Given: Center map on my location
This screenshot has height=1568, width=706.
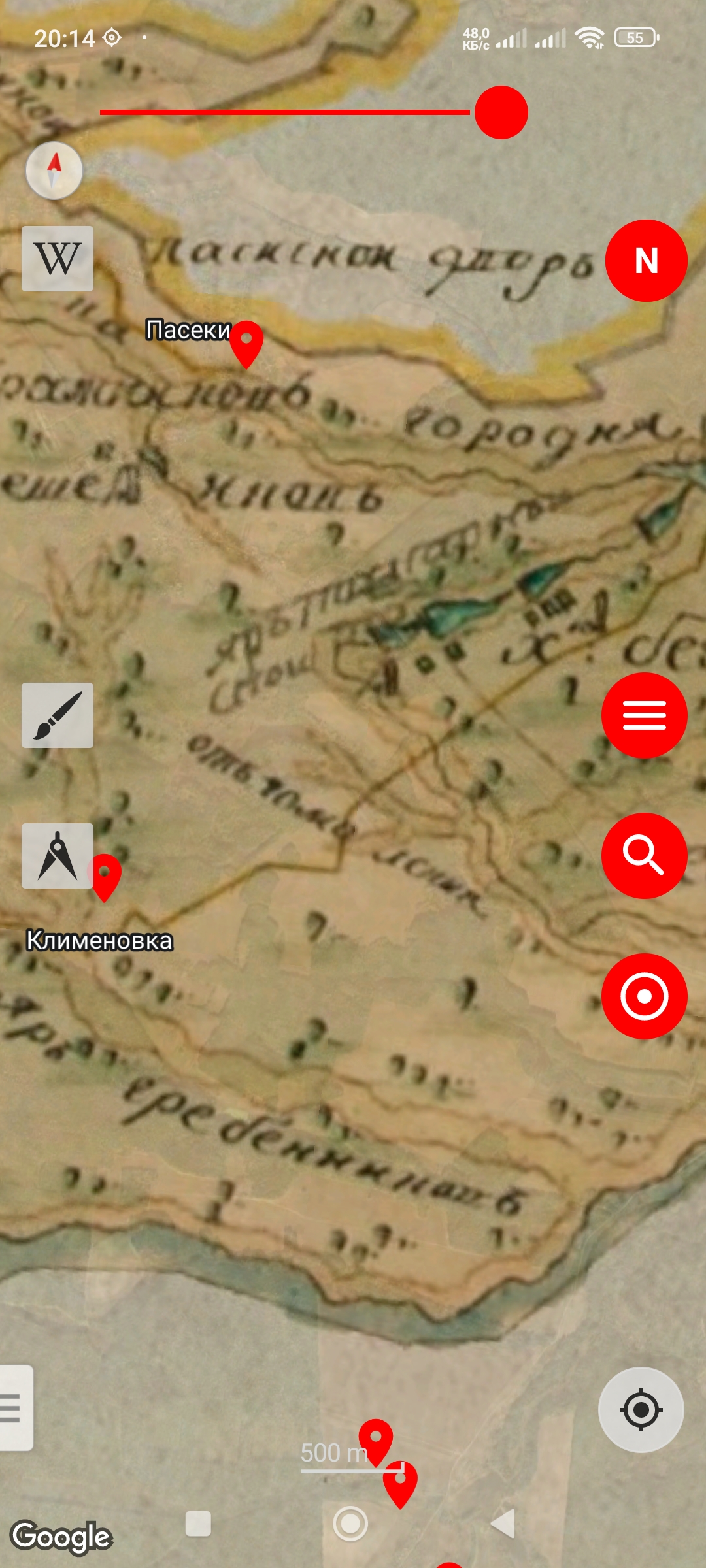Looking at the screenshot, I should click(x=641, y=1410).
